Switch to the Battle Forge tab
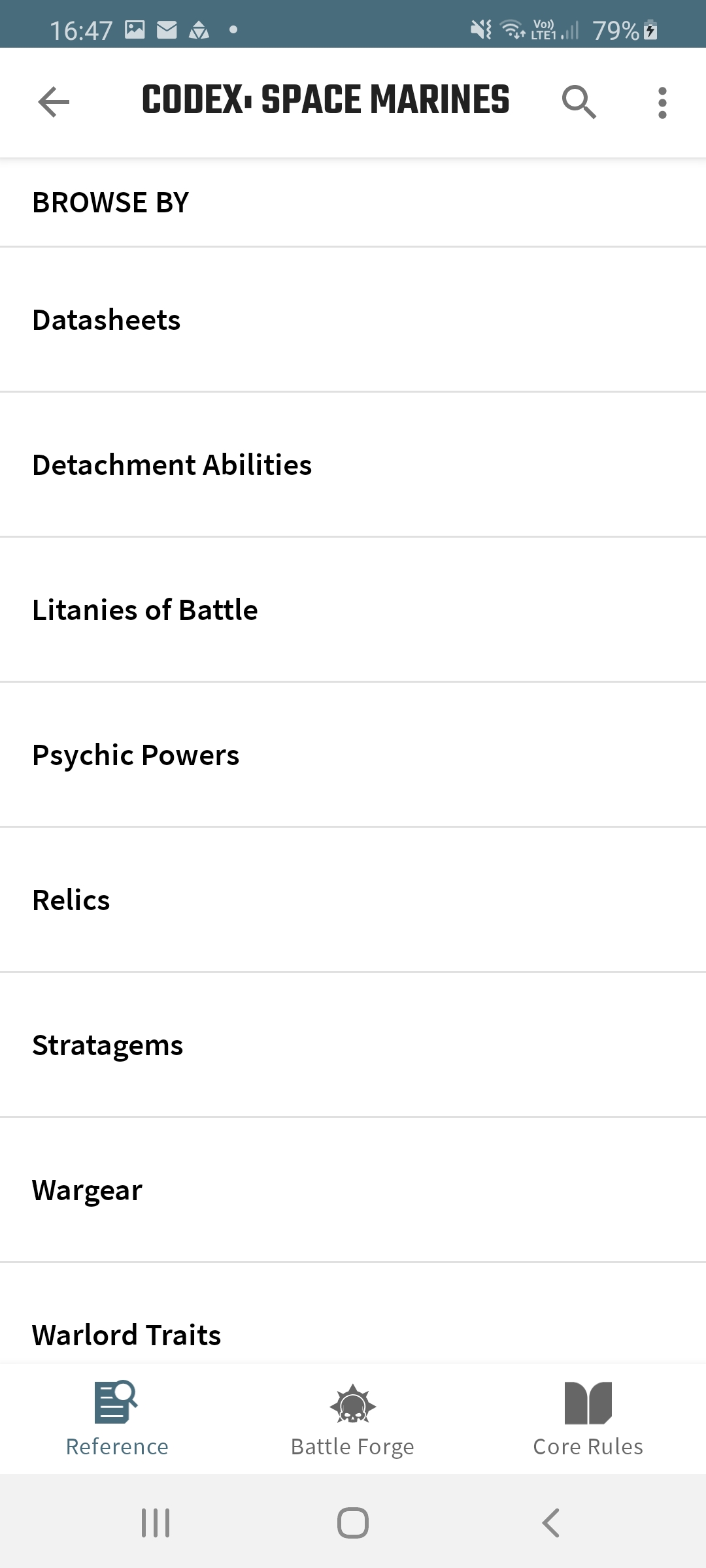 [x=353, y=1419]
